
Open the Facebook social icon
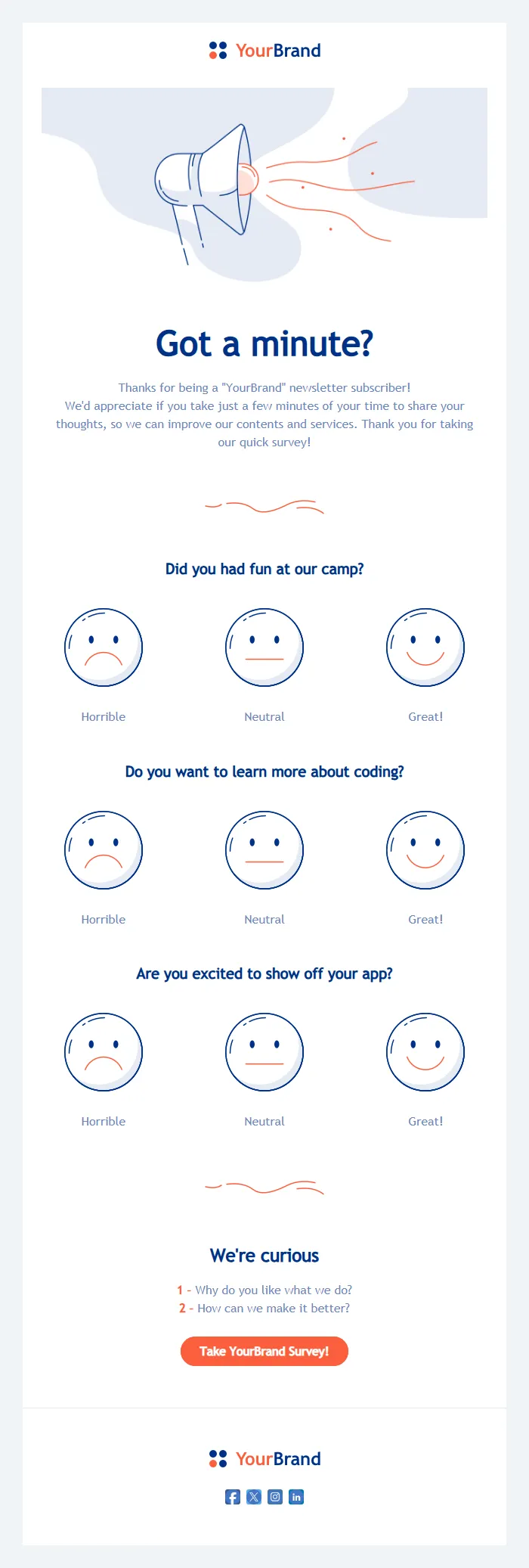coord(233,1496)
